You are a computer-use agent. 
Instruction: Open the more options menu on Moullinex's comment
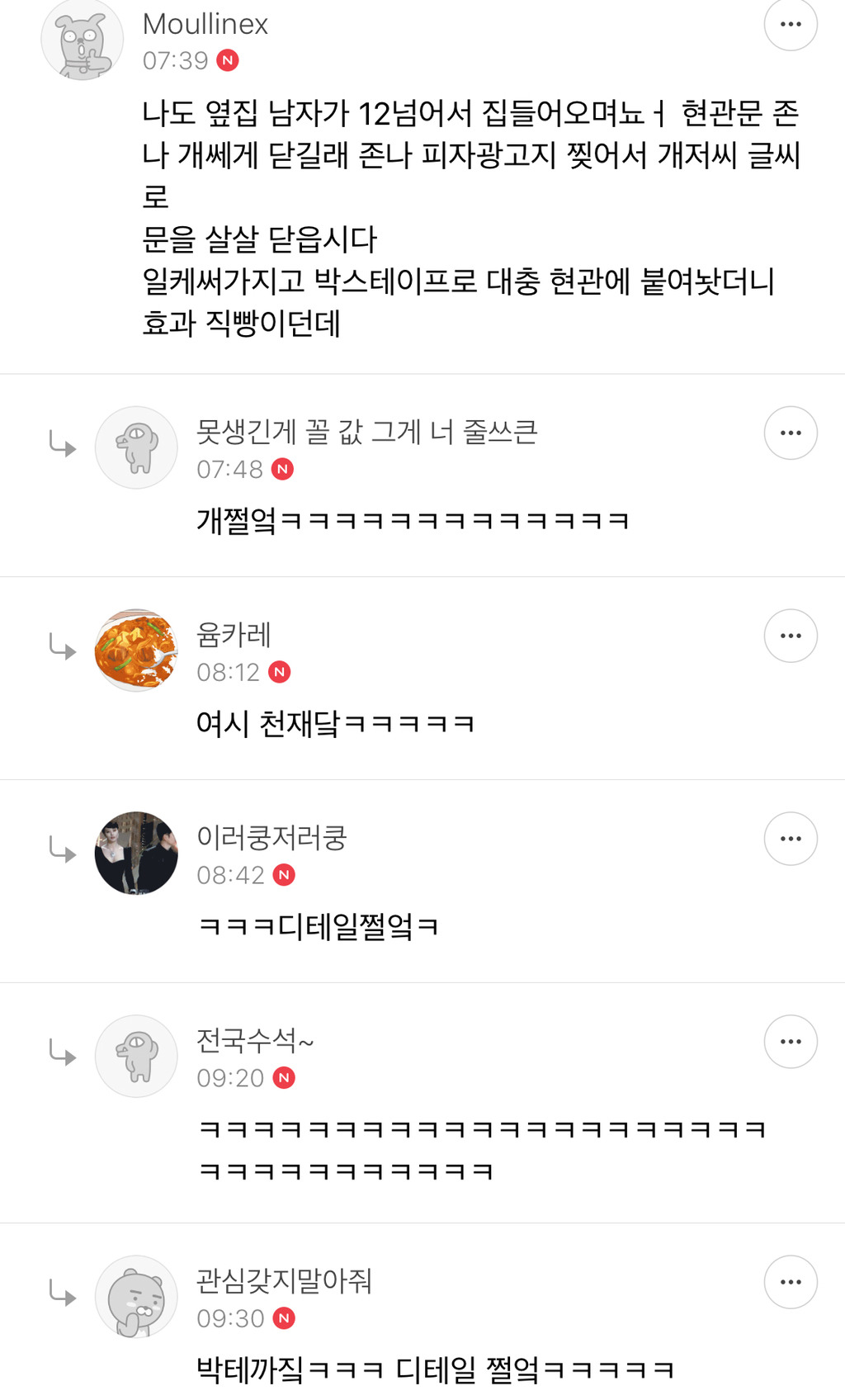coord(791,25)
